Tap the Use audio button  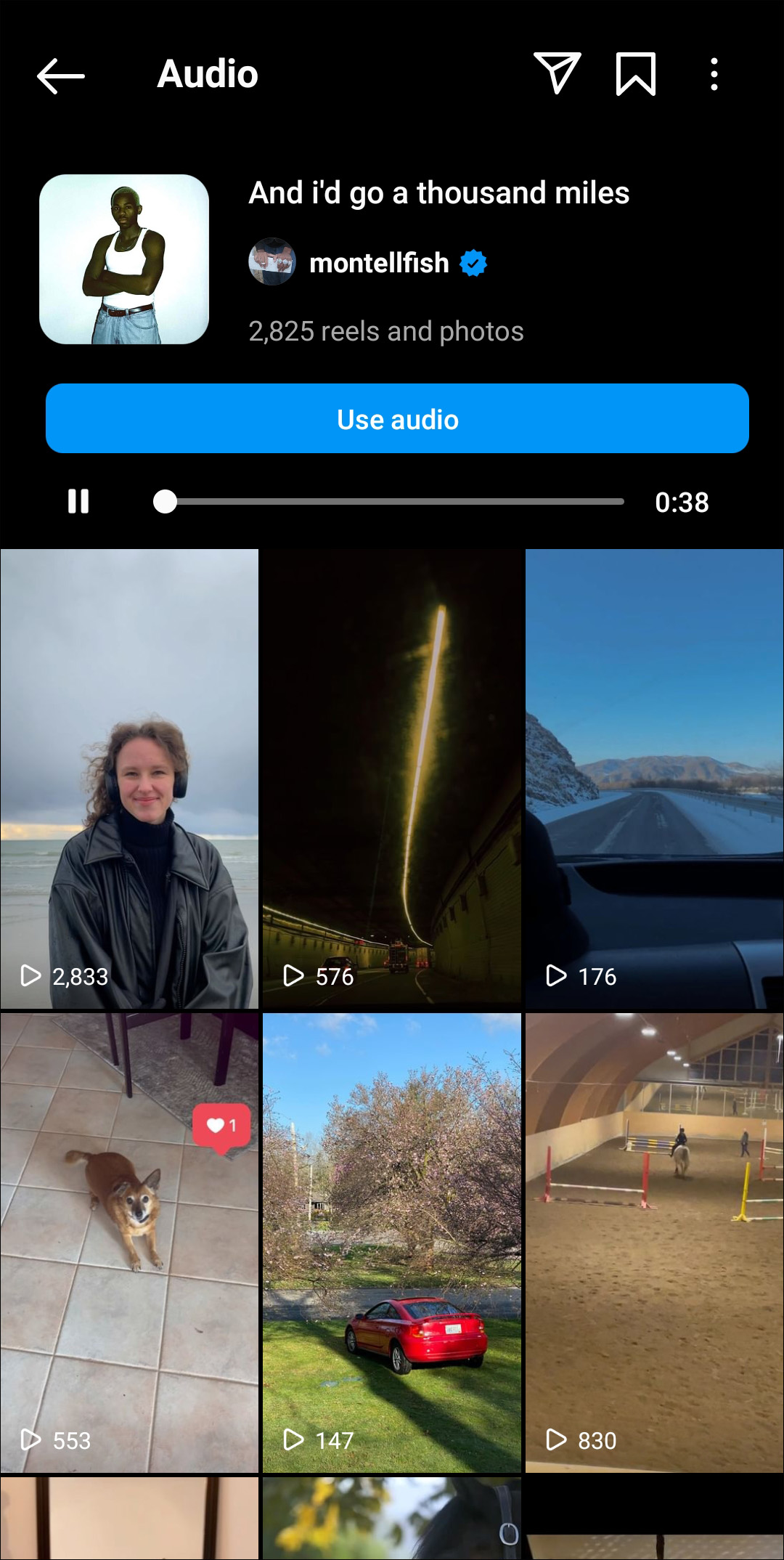tap(397, 418)
